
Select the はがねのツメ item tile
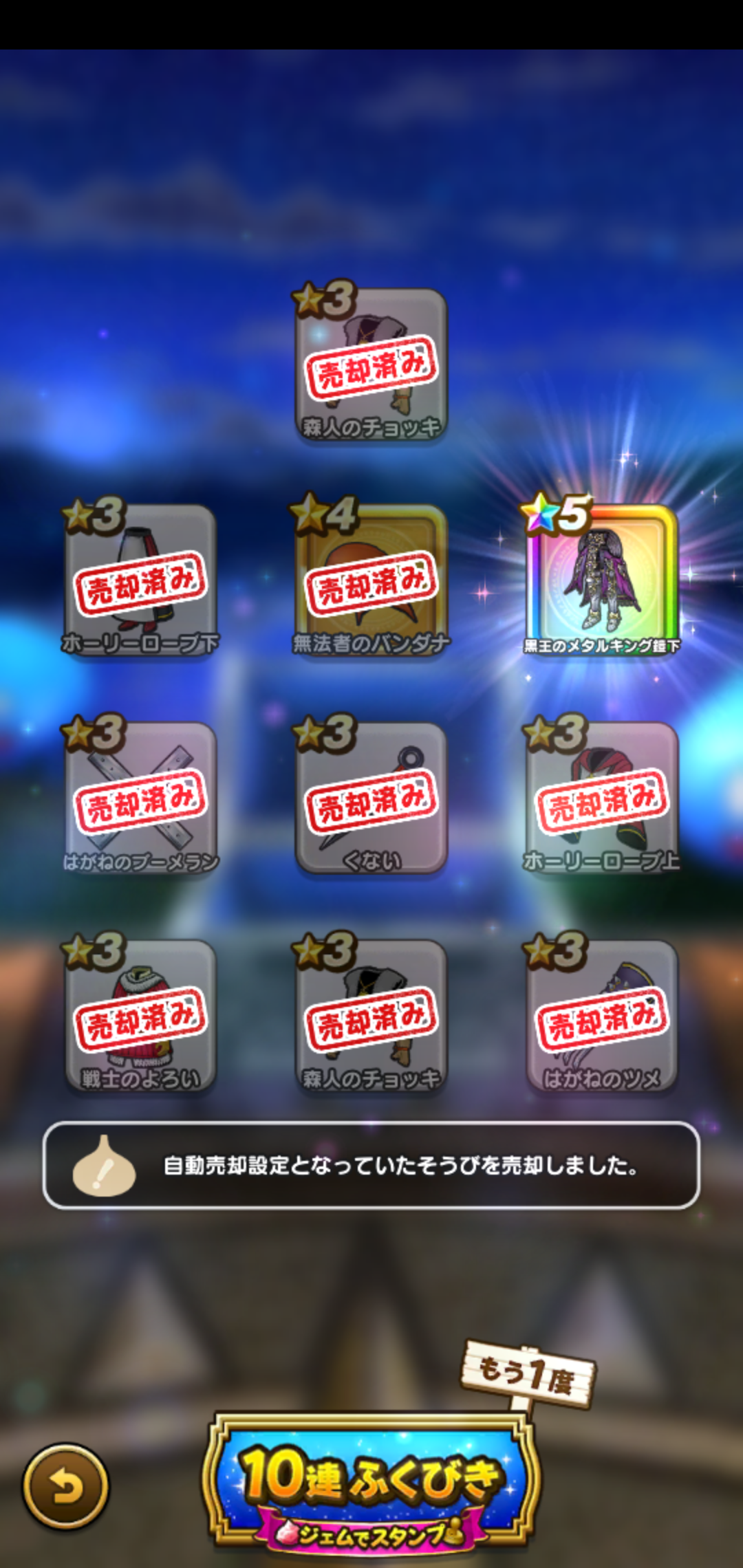pos(602,1015)
